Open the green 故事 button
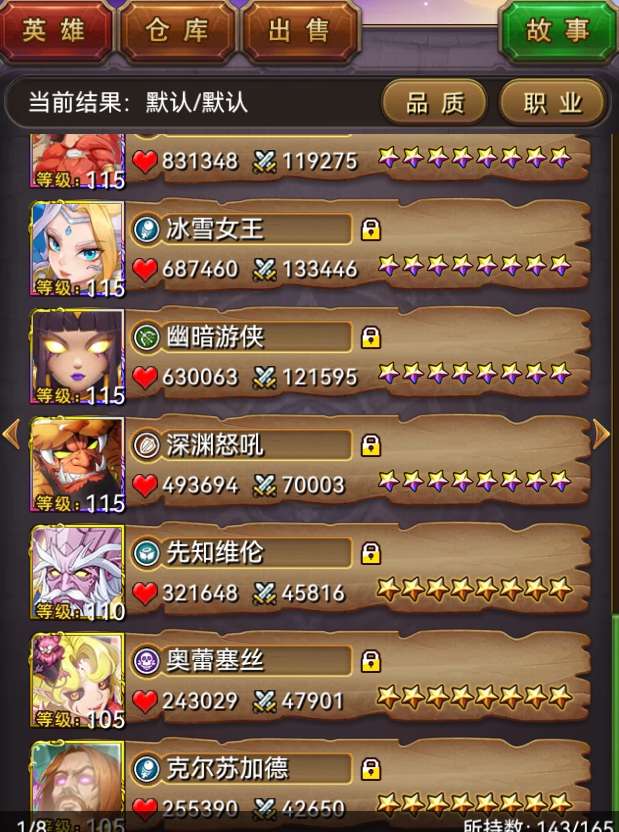This screenshot has height=832, width=619. (x=558, y=32)
